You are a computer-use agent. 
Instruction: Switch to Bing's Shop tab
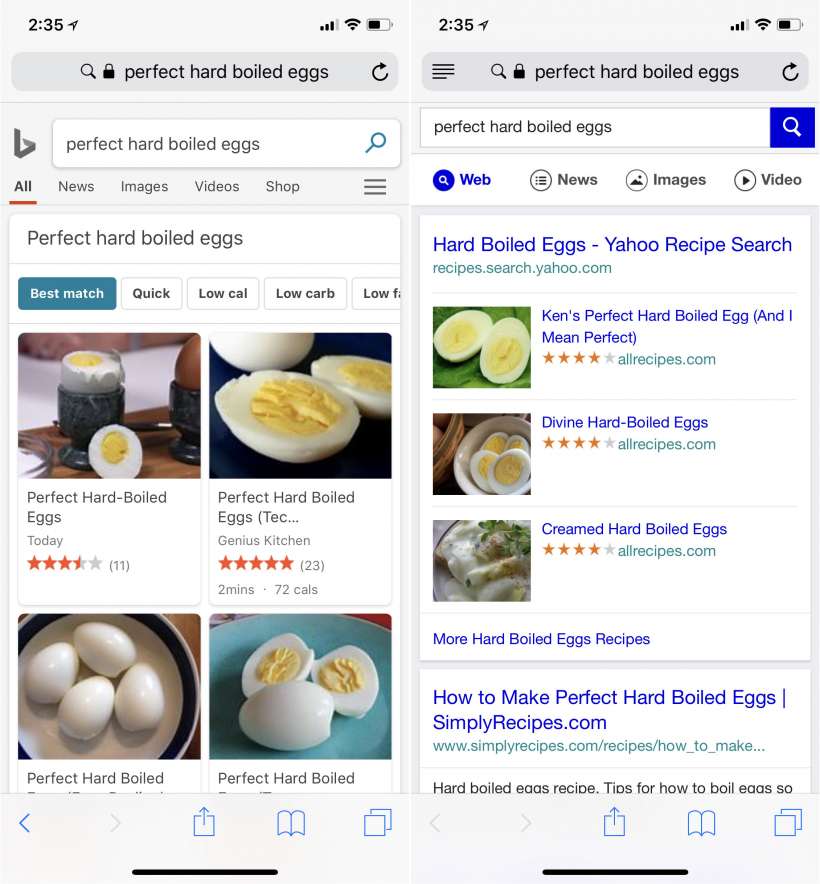click(282, 186)
